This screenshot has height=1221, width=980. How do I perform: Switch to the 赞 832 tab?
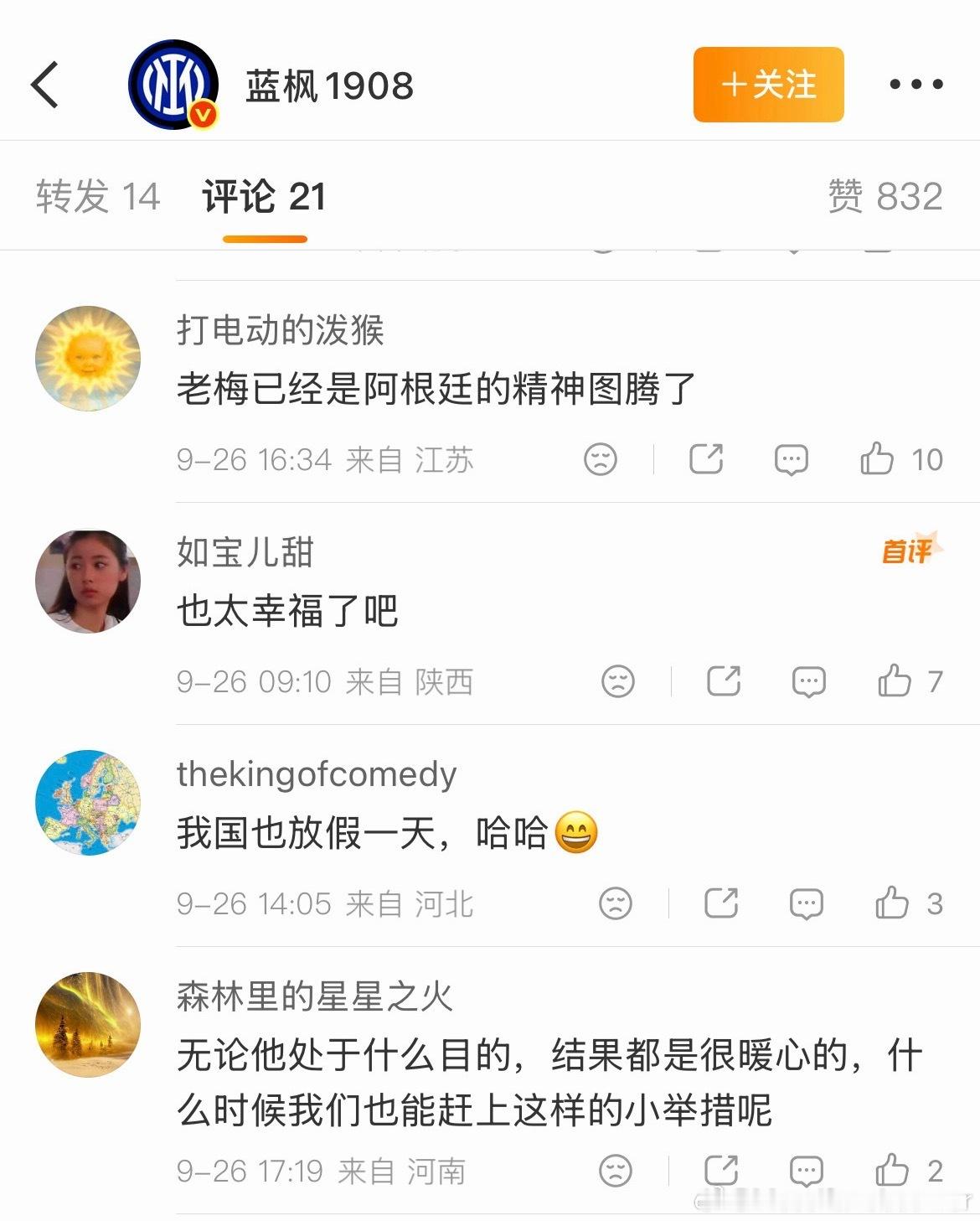[x=885, y=197]
